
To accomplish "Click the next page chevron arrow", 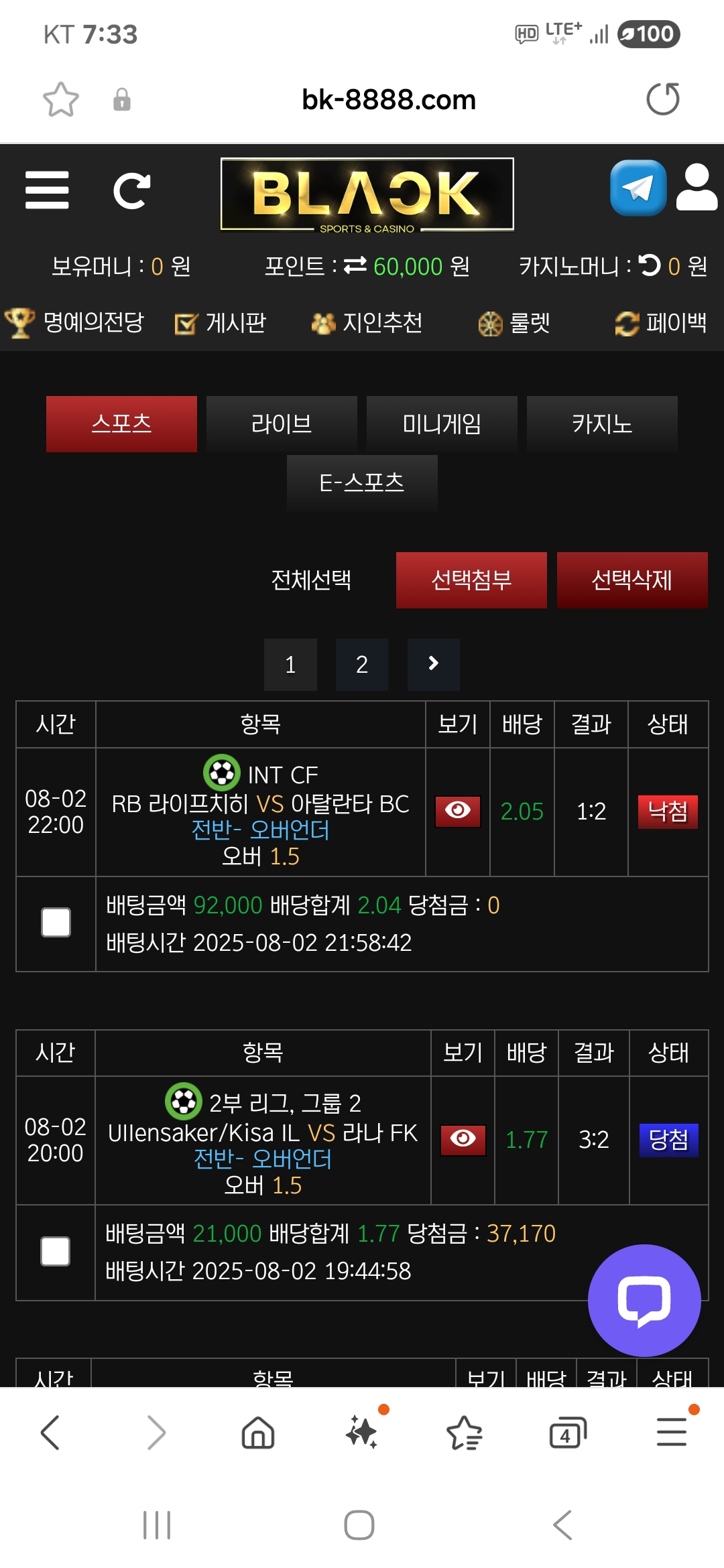I will click(x=433, y=664).
